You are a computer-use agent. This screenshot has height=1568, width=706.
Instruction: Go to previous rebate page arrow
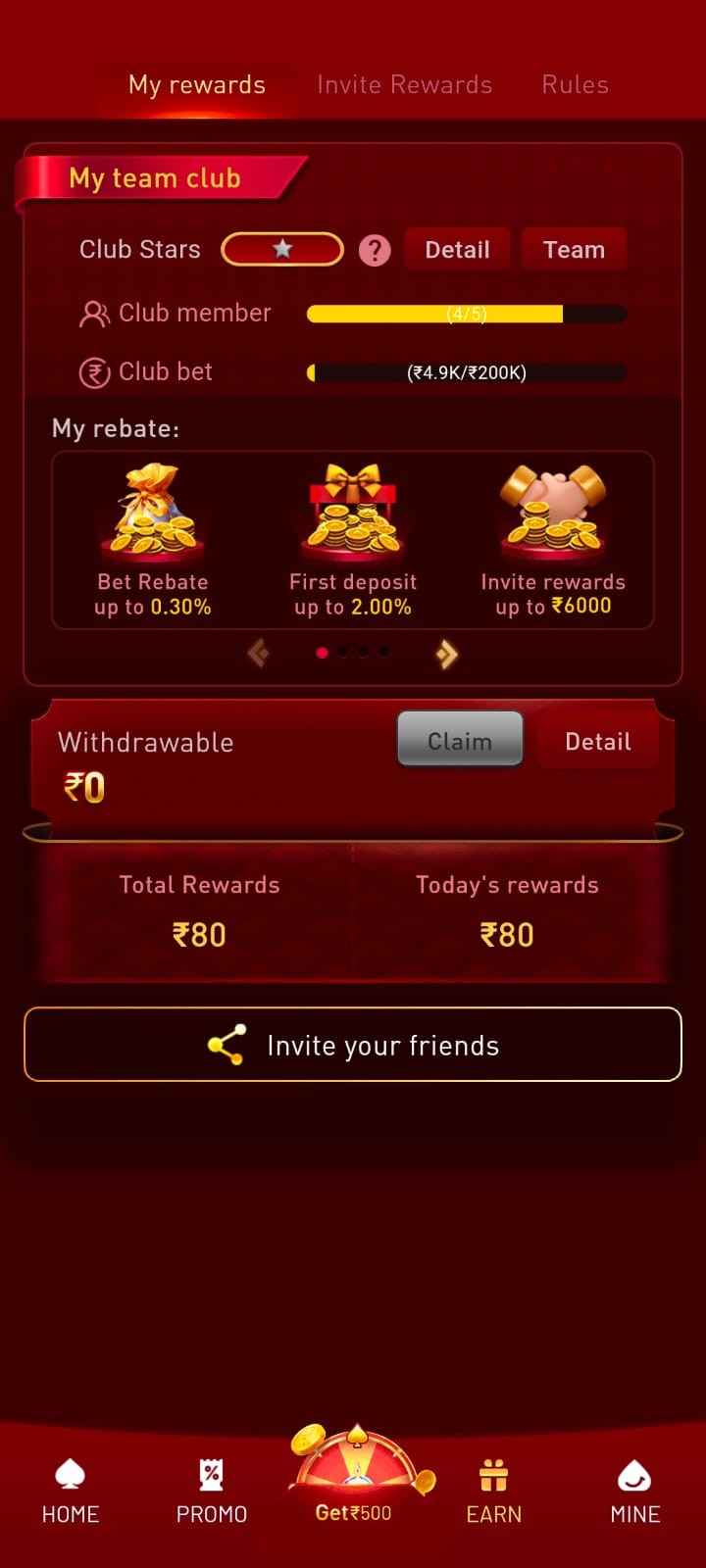pyautogui.click(x=258, y=653)
